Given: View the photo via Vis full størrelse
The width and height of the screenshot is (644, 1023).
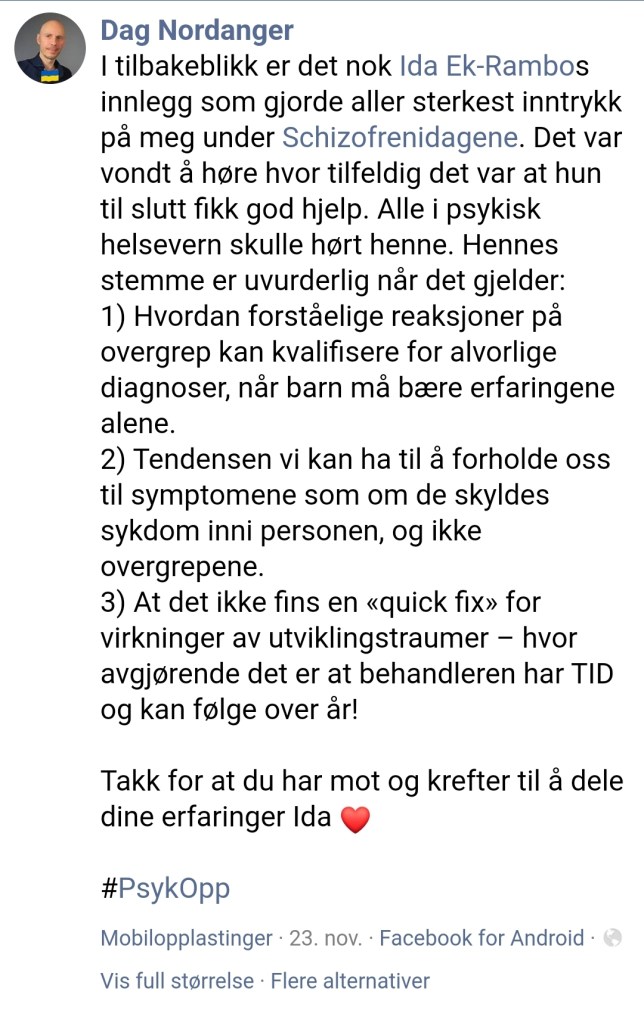Looking at the screenshot, I should 177,981.
